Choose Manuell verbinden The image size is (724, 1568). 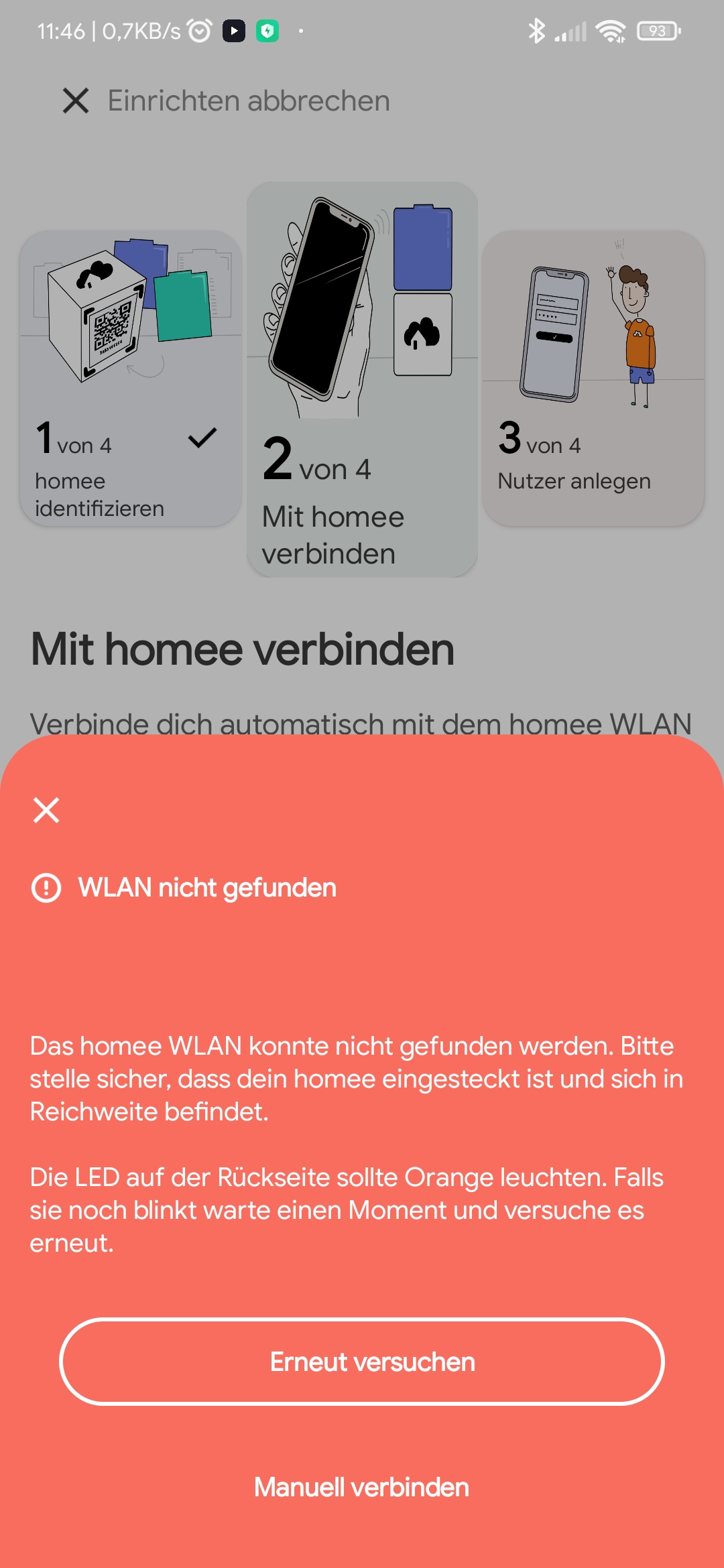(362, 1487)
